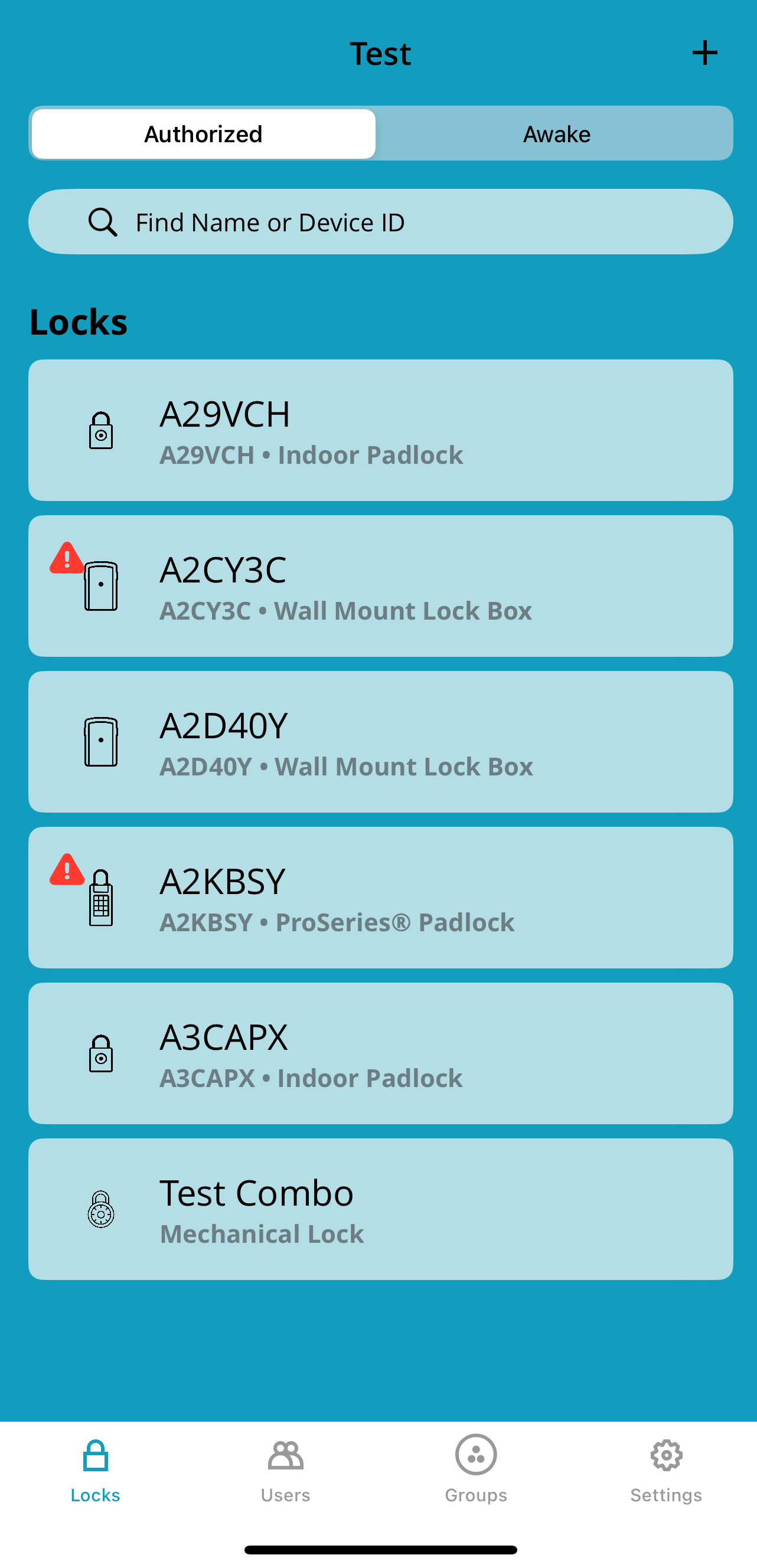Open the Test Combo mechanical lock
The height and width of the screenshot is (1568, 757).
pos(380,1209)
